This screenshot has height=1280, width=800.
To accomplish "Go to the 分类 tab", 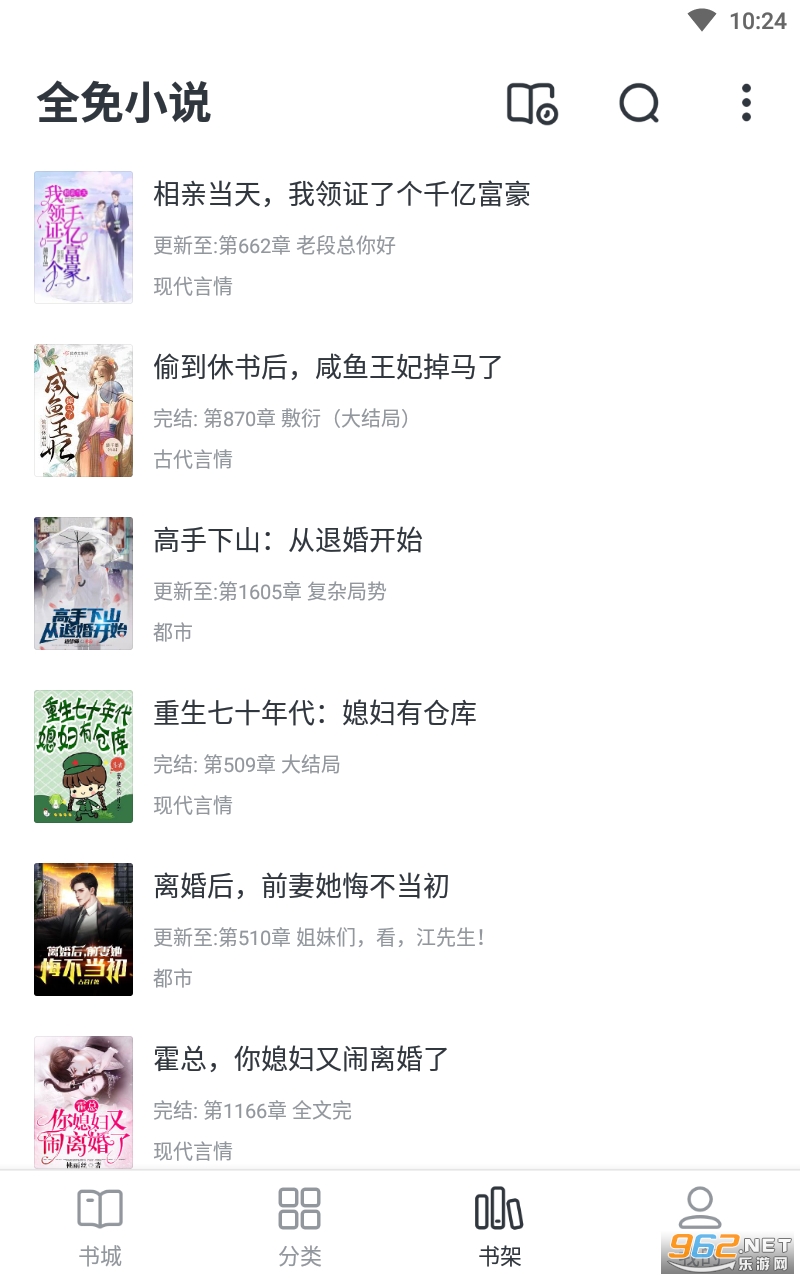I will click(300, 1226).
